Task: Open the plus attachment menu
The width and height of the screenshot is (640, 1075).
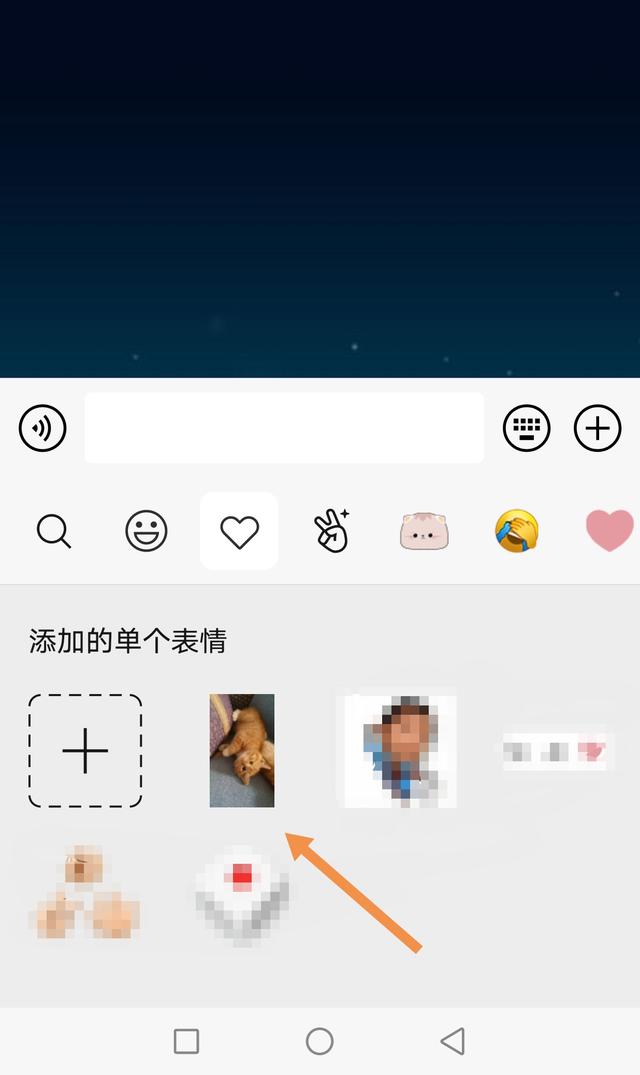Action: [597, 428]
